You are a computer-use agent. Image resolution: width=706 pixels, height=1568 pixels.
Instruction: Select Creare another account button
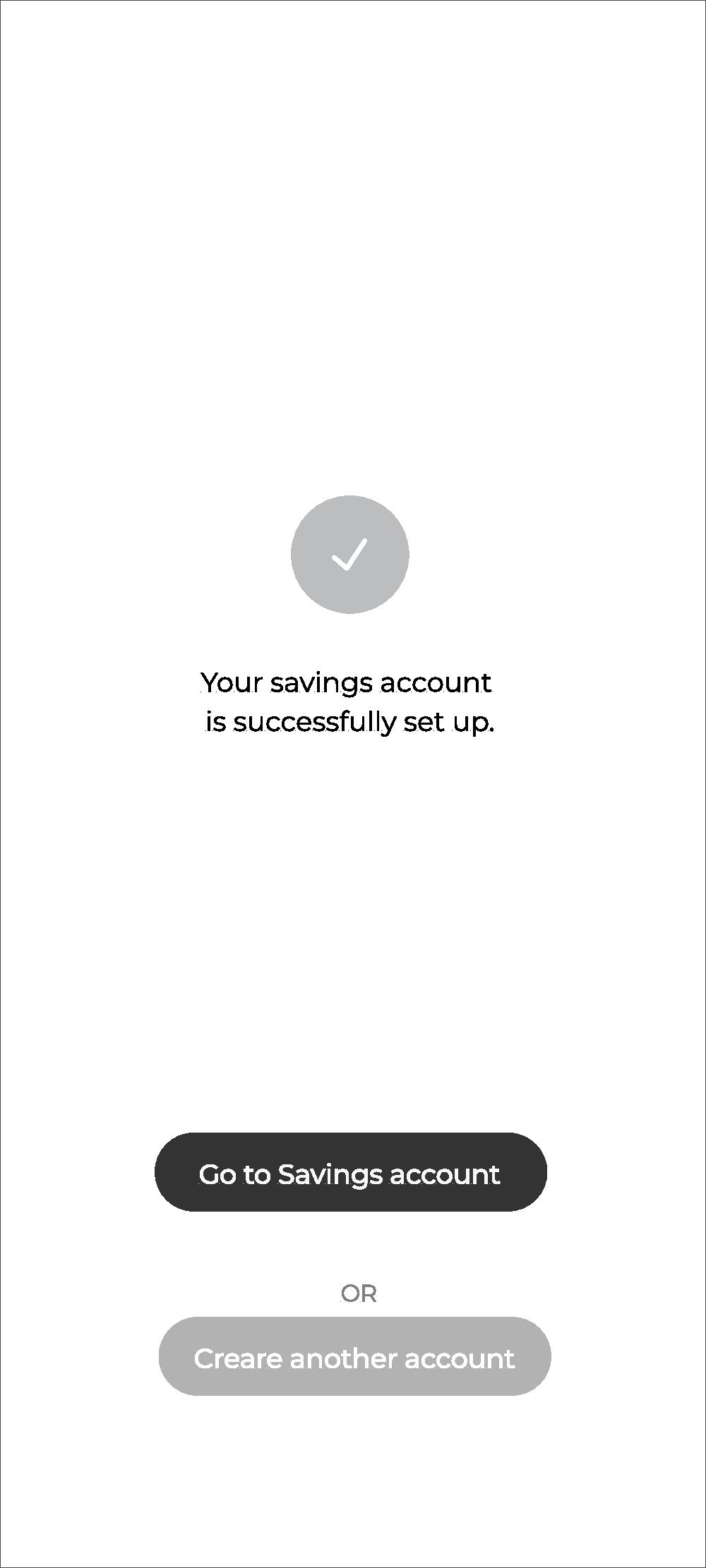coord(354,1356)
